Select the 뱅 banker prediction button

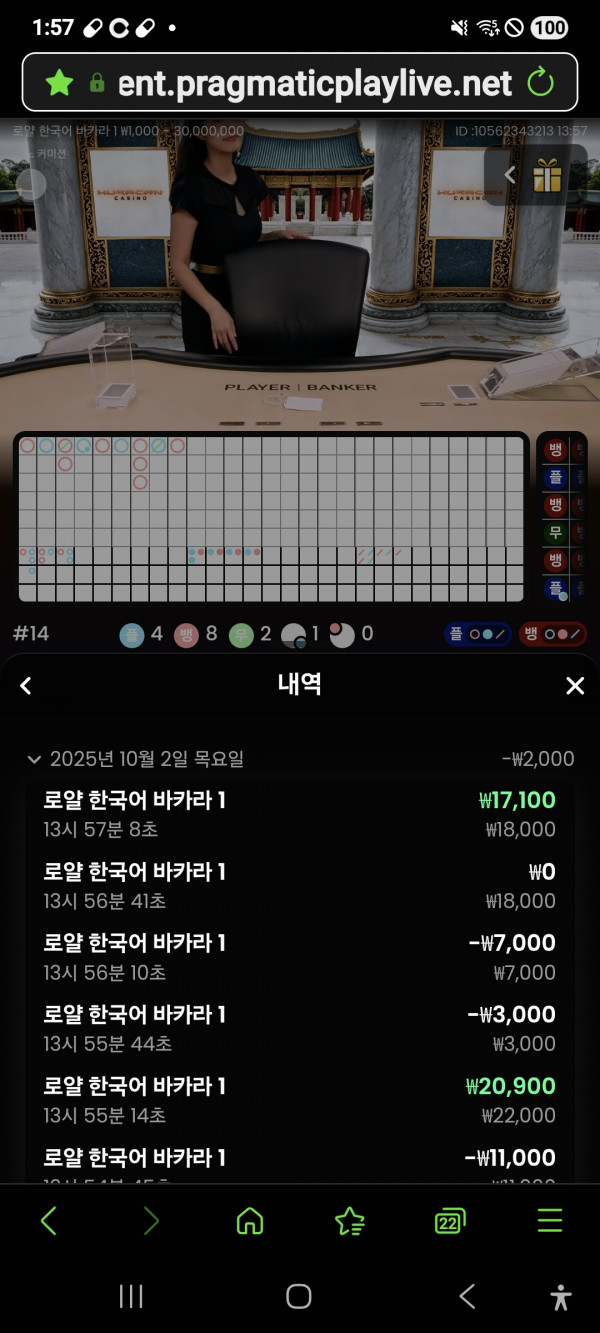551,634
